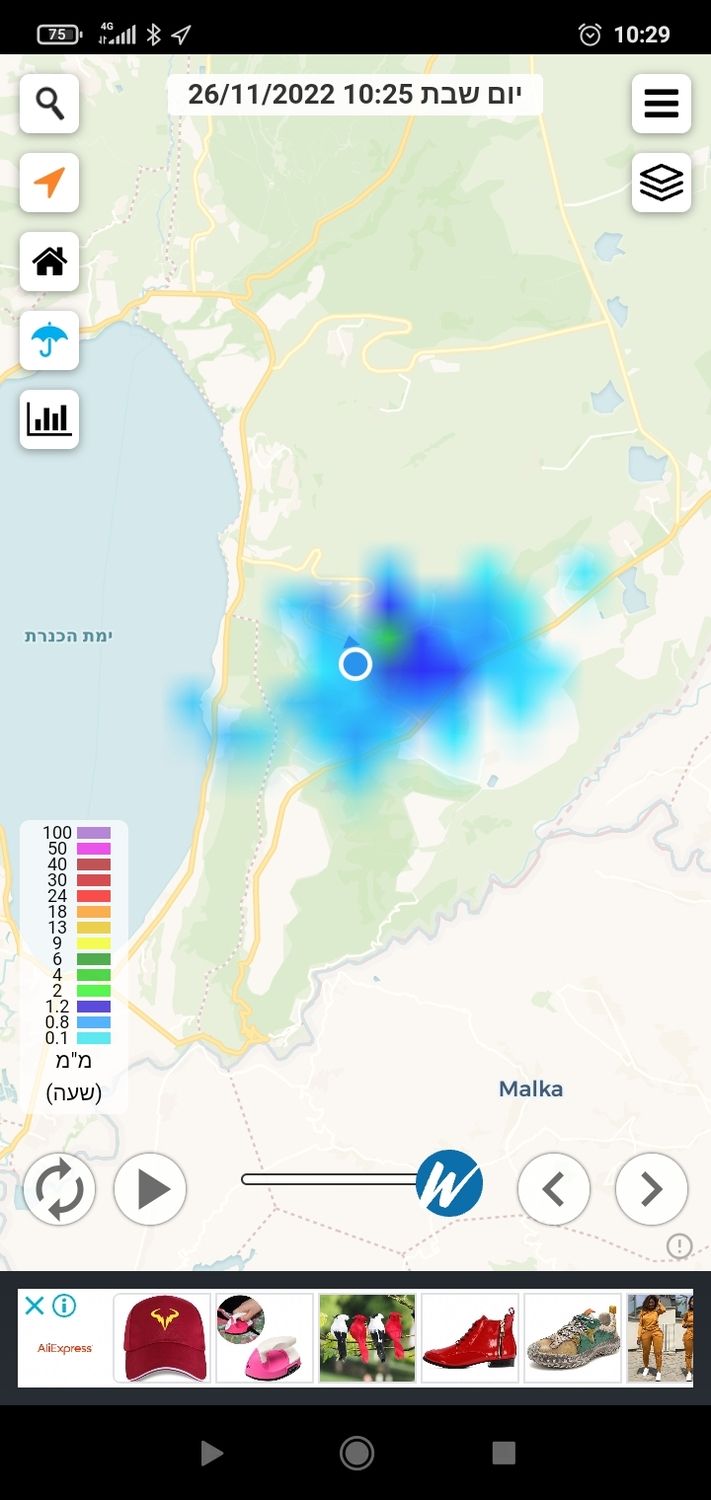Tap the timeline slider handle
The width and height of the screenshot is (711, 1500).
449,1182
